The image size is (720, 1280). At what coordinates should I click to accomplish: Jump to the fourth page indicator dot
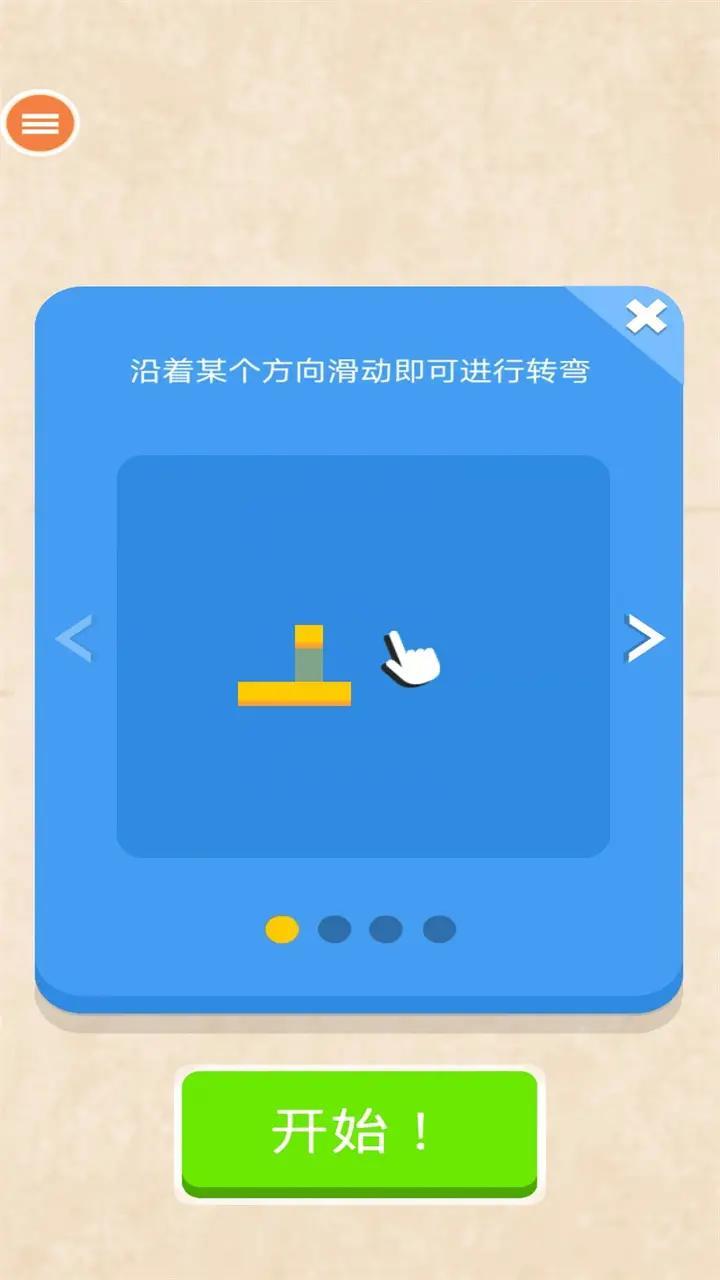[439, 929]
